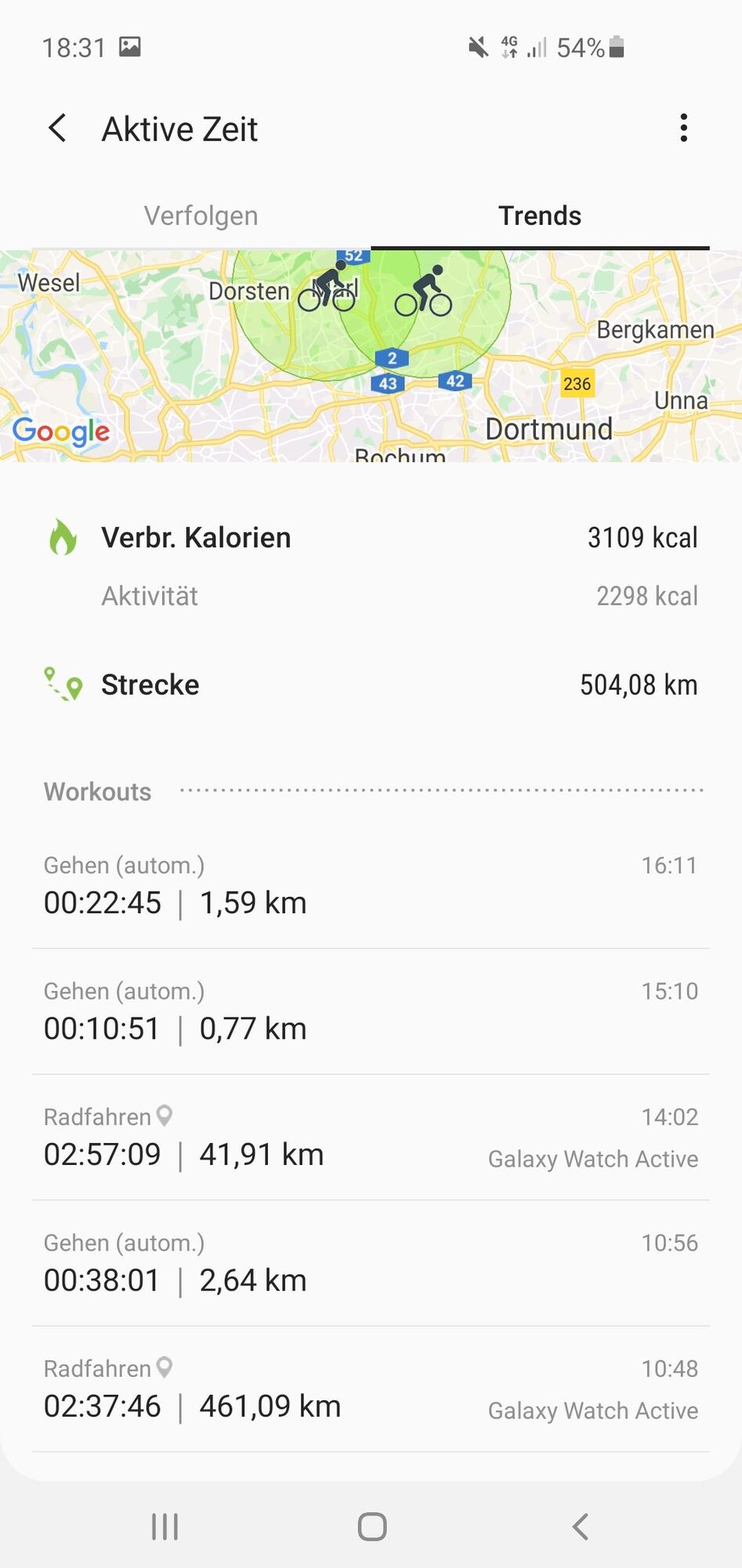Open the 14:02 Radfahren workout
Image resolution: width=742 pixels, height=1568 pixels.
click(x=371, y=1138)
